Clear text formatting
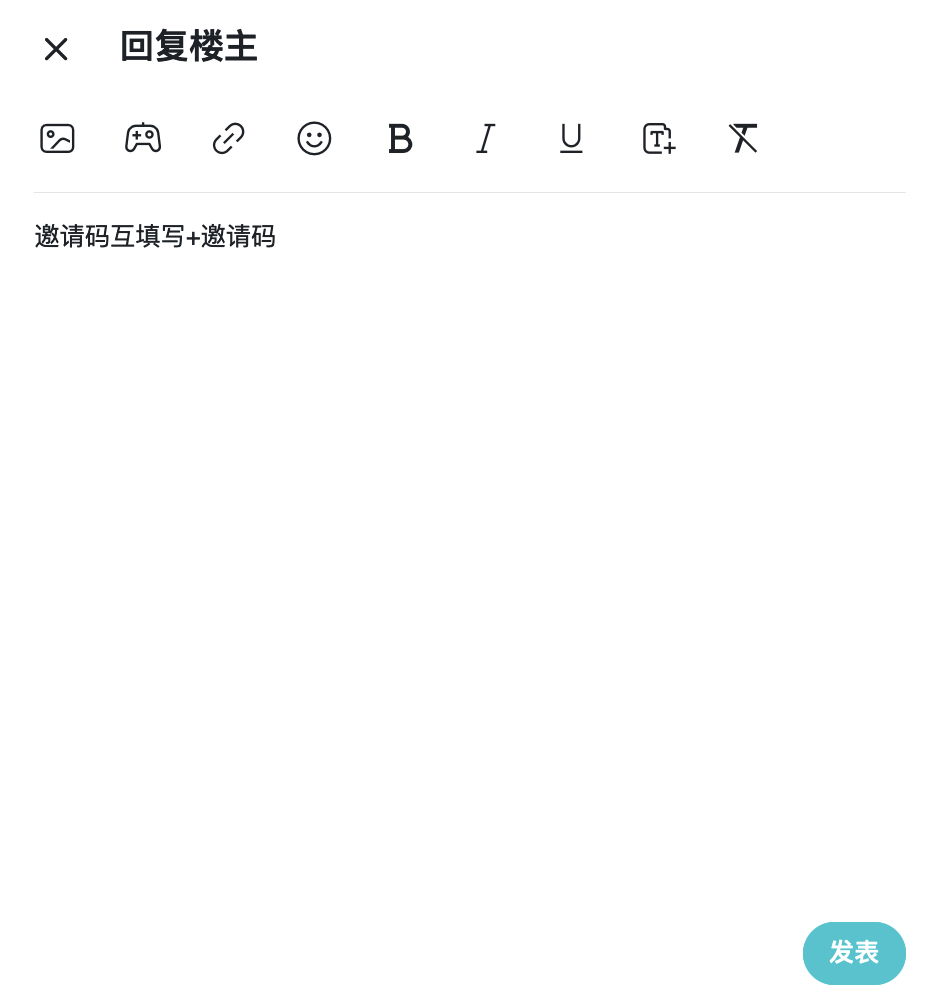Viewport: 930px width, 1000px height. point(743,138)
